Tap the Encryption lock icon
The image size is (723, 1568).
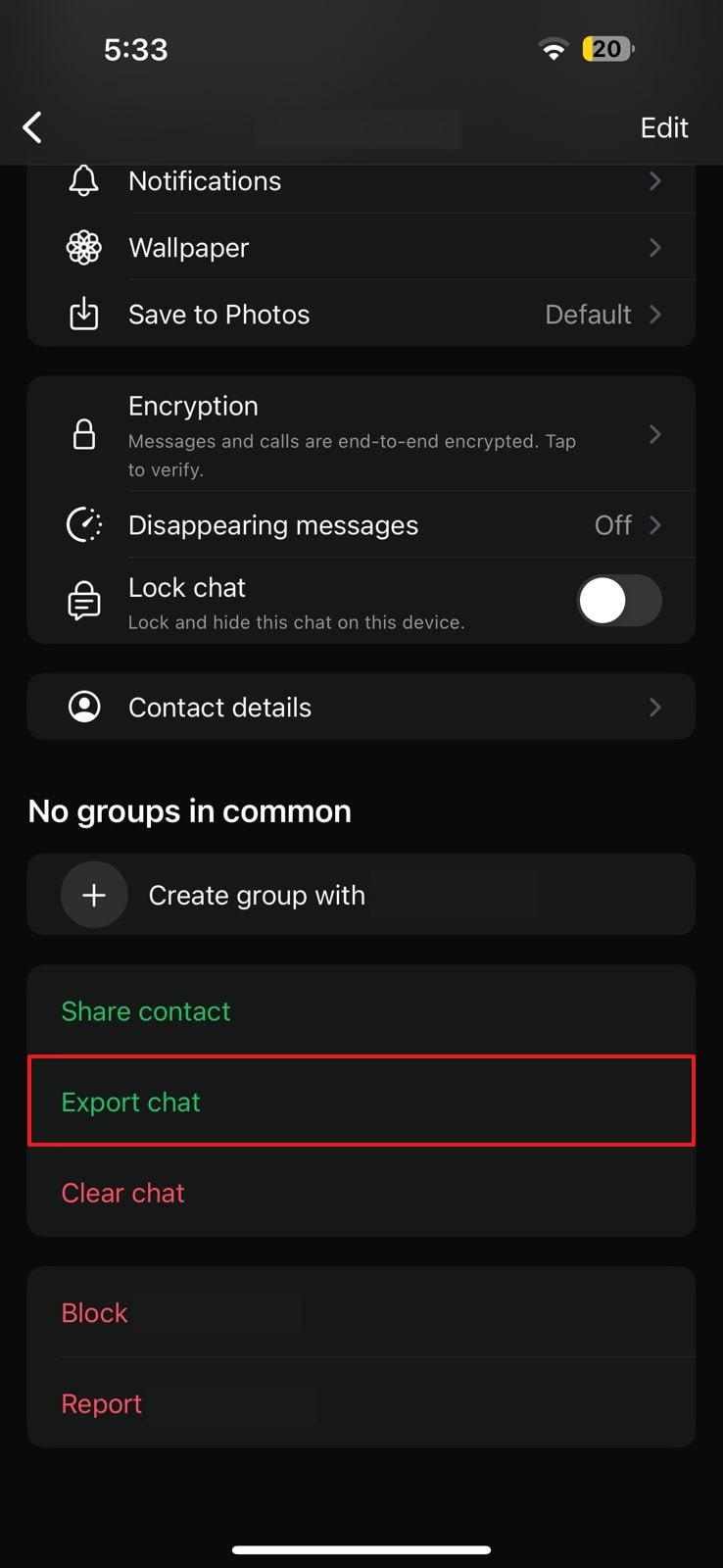click(x=84, y=434)
